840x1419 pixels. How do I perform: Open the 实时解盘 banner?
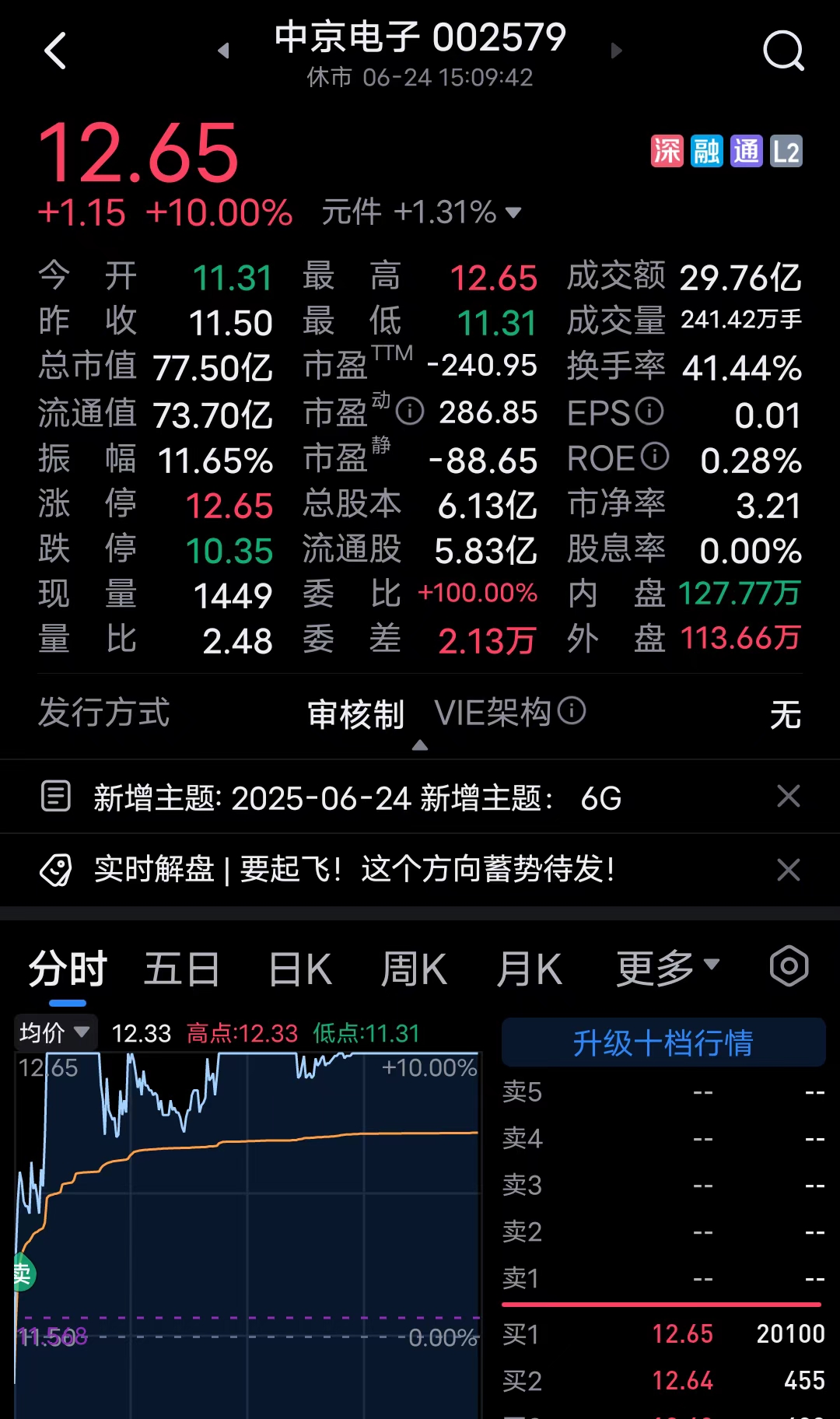355,870
